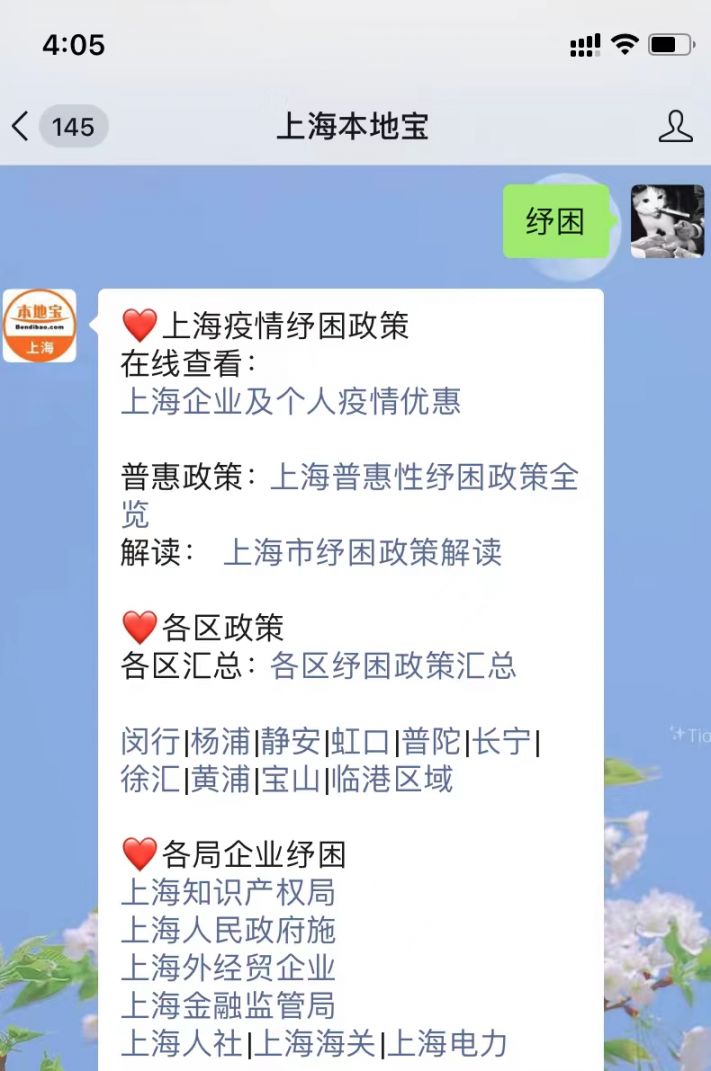The height and width of the screenshot is (1071, 711).
Task: Open the 闵行 district policy link
Action: click(150, 741)
